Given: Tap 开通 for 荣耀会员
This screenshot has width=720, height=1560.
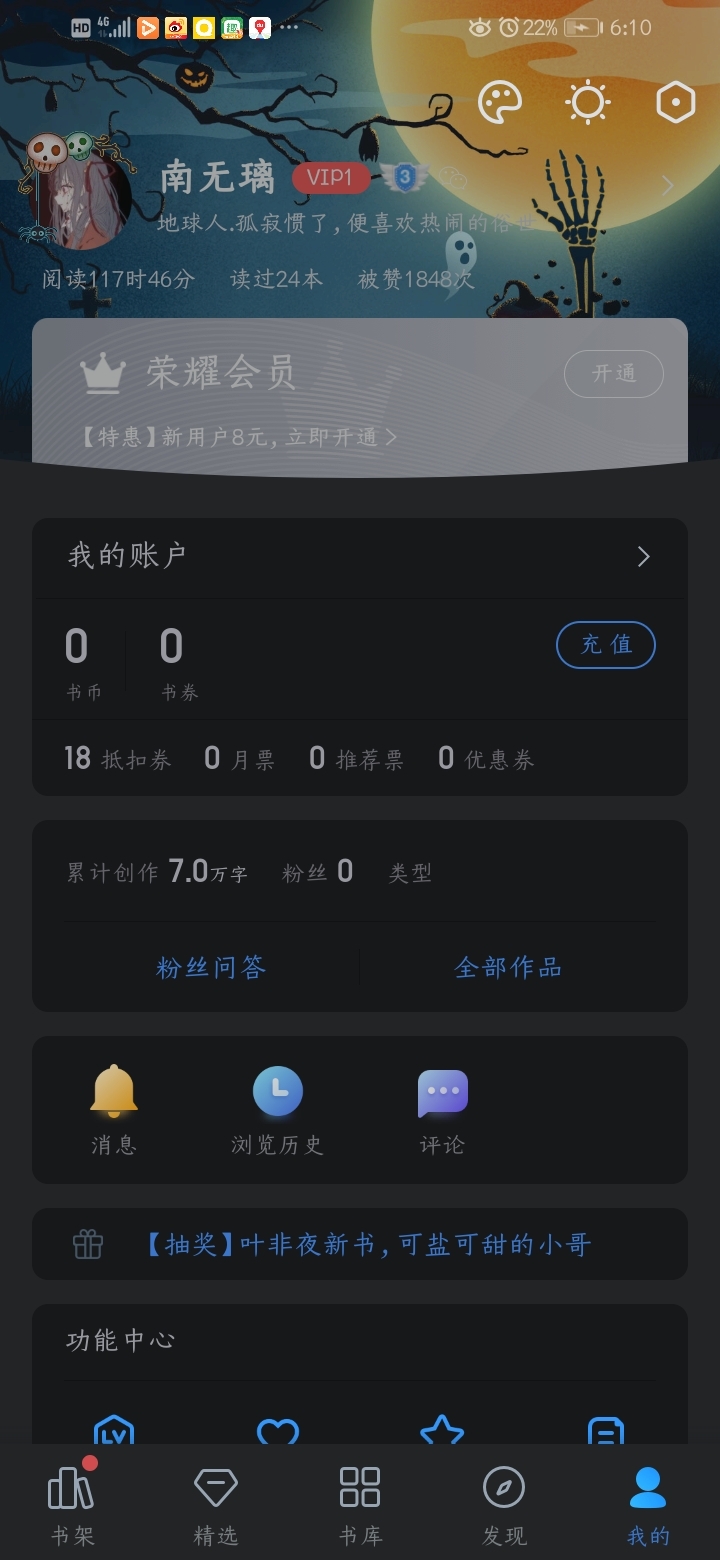Looking at the screenshot, I should tap(614, 374).
